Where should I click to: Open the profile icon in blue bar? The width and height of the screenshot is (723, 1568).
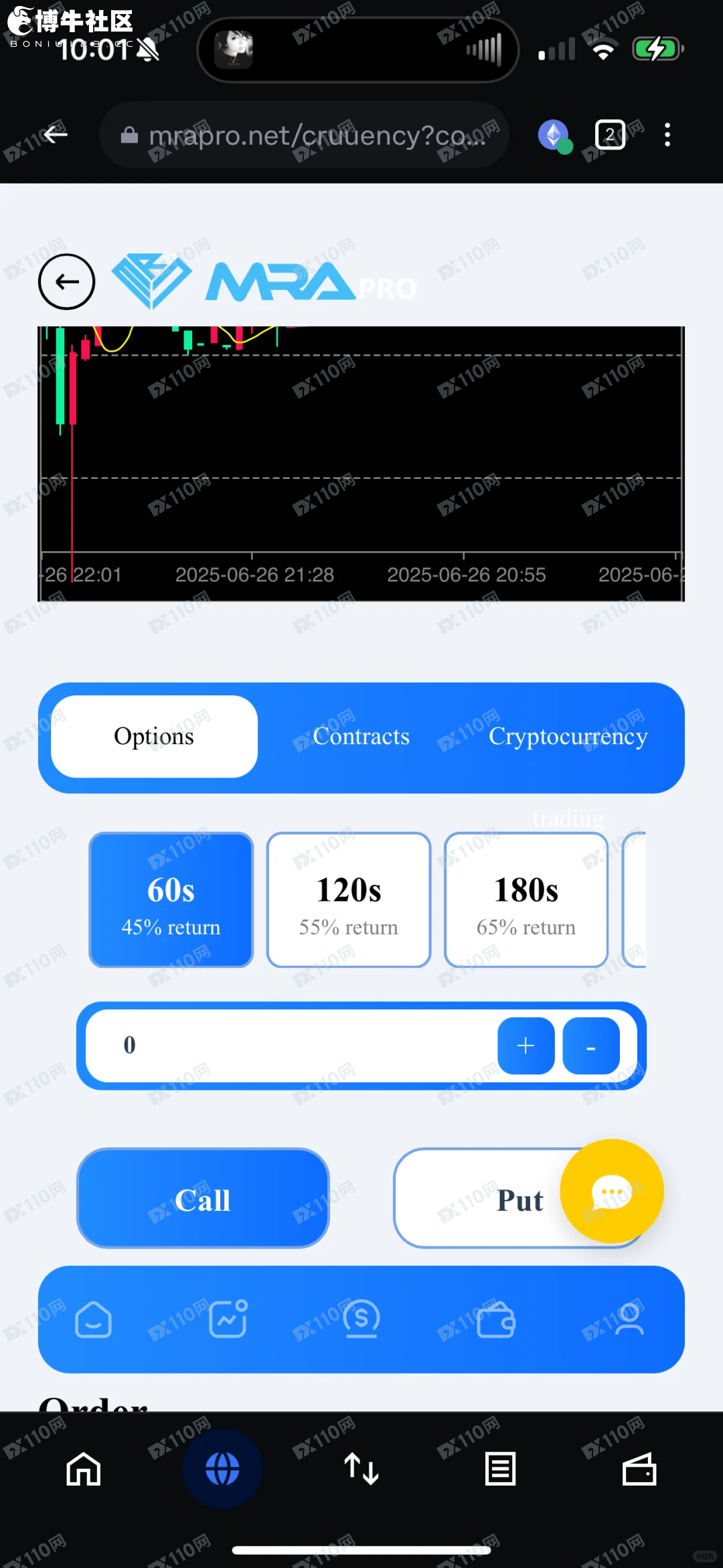(629, 1319)
